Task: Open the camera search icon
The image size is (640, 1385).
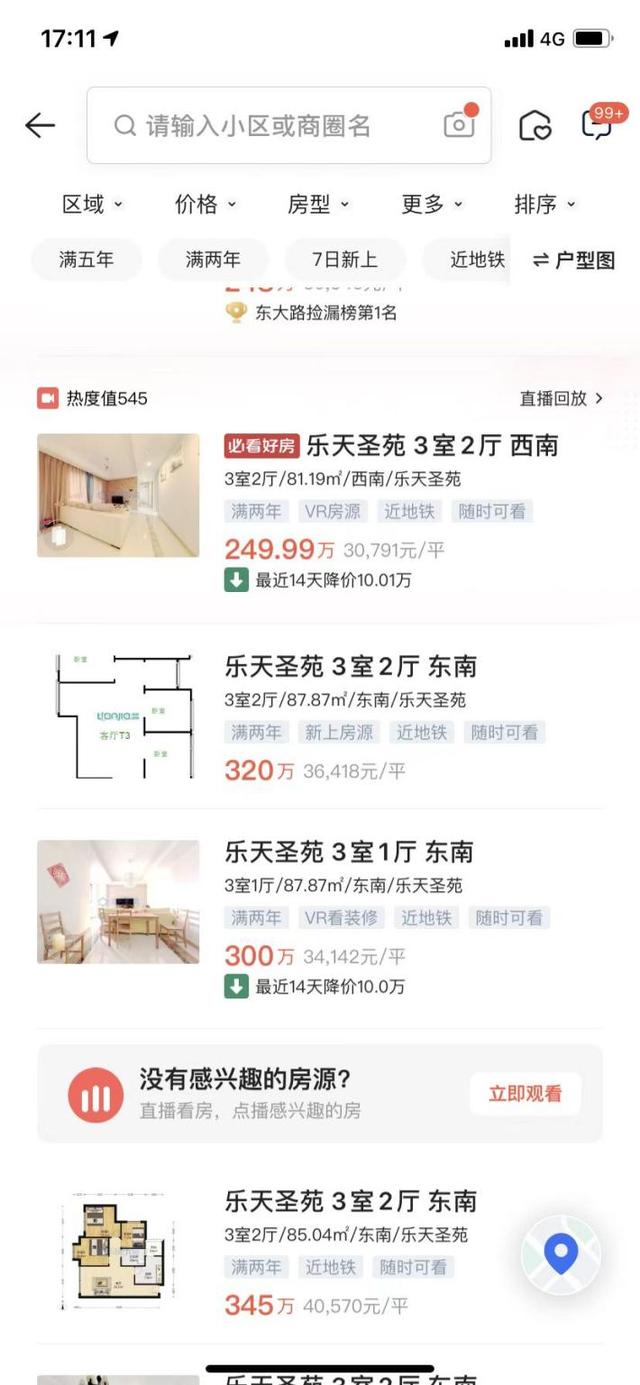Action: pos(459,124)
